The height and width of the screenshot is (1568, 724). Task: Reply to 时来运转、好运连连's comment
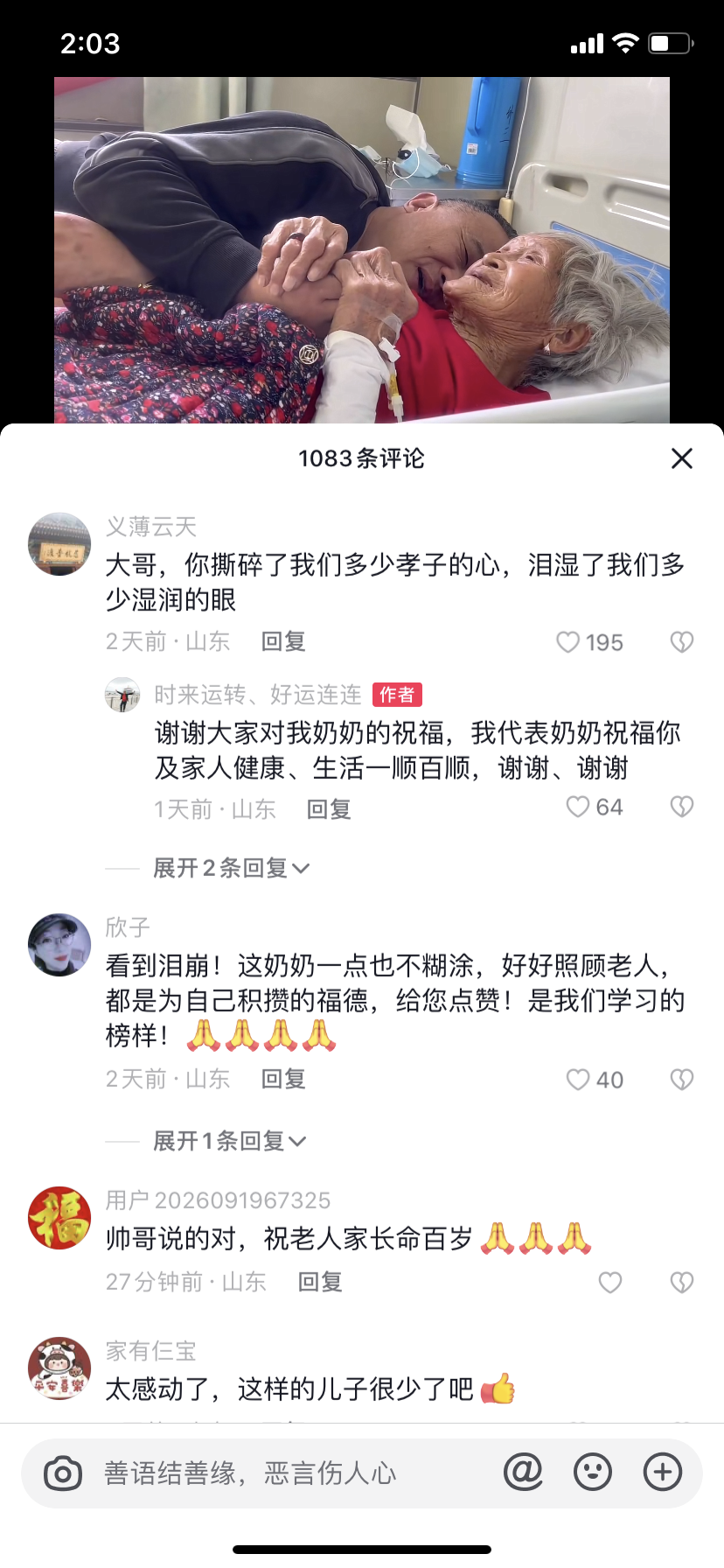coord(329,809)
